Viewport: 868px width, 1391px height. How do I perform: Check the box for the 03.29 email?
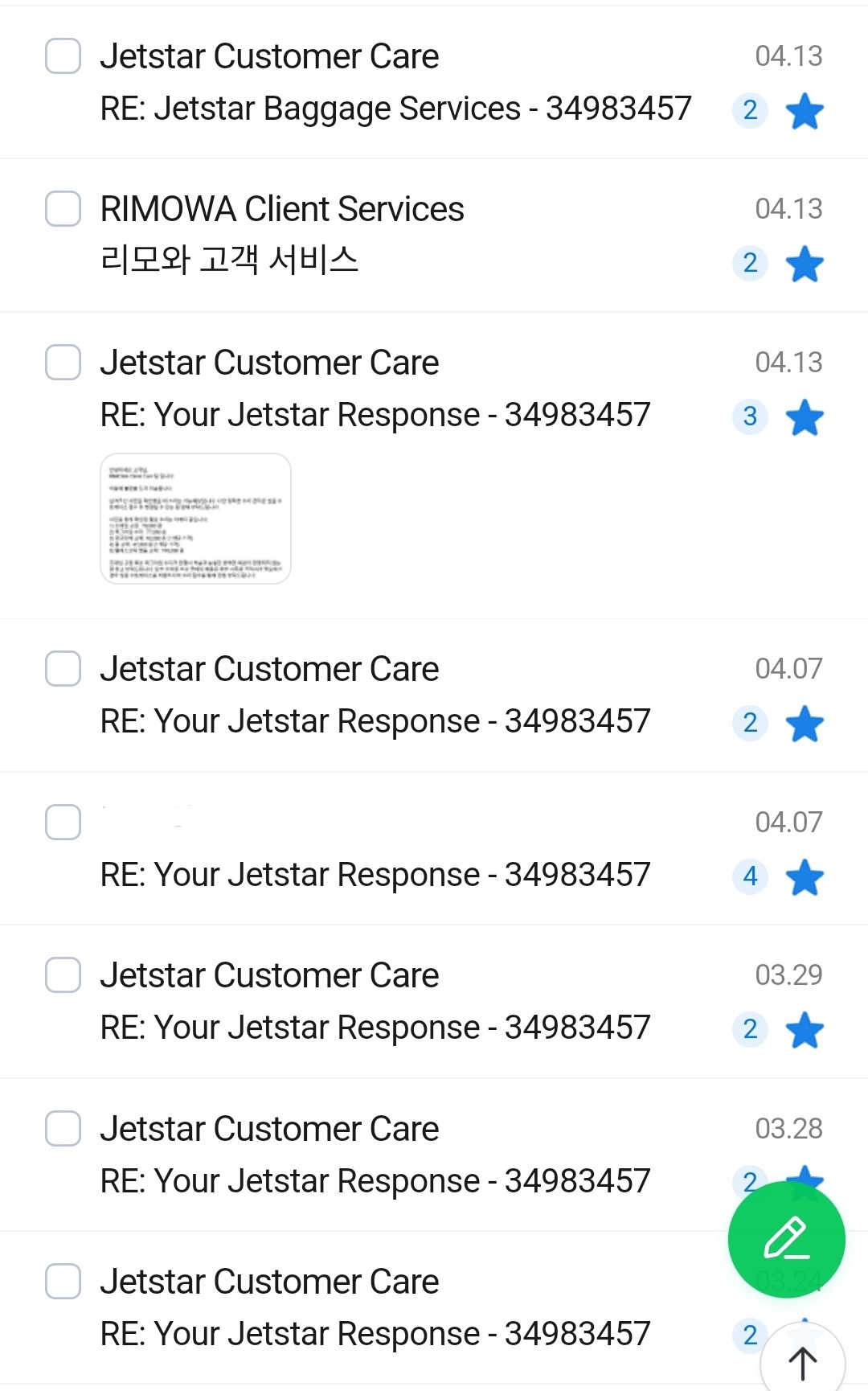pos(63,975)
